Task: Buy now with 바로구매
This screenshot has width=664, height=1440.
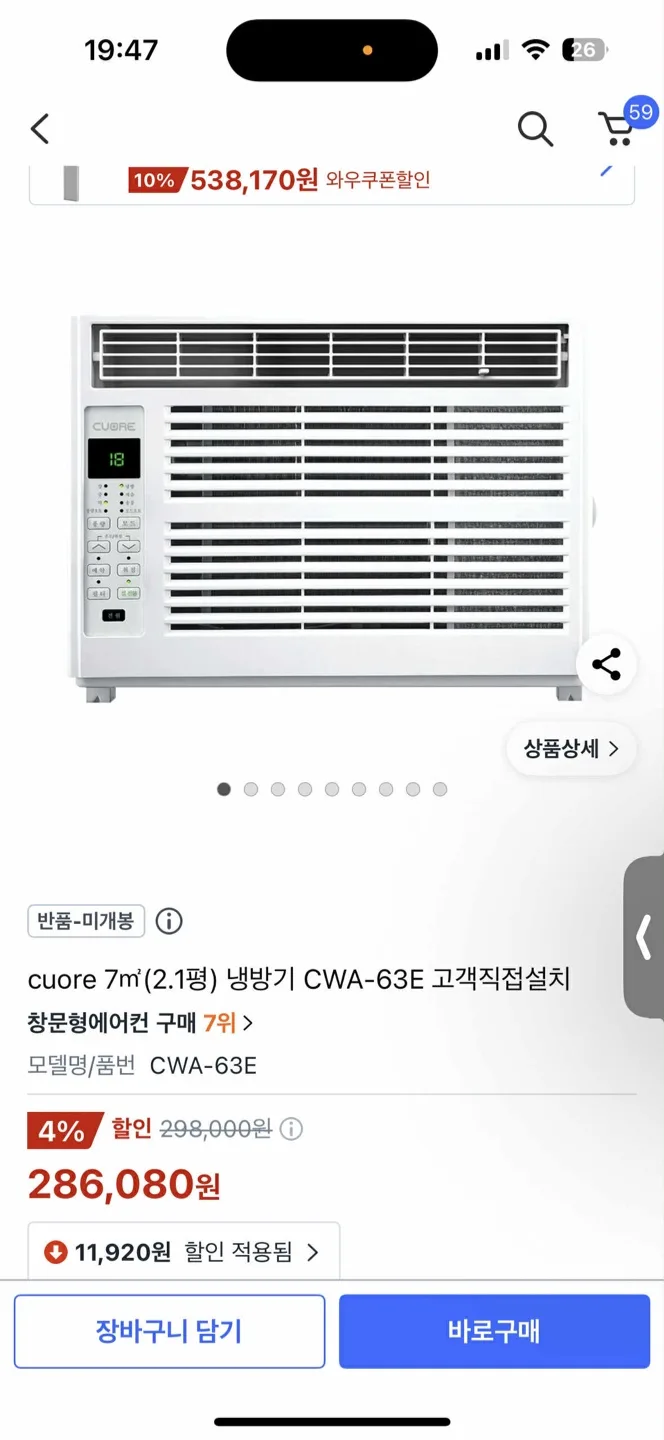Action: [494, 1331]
